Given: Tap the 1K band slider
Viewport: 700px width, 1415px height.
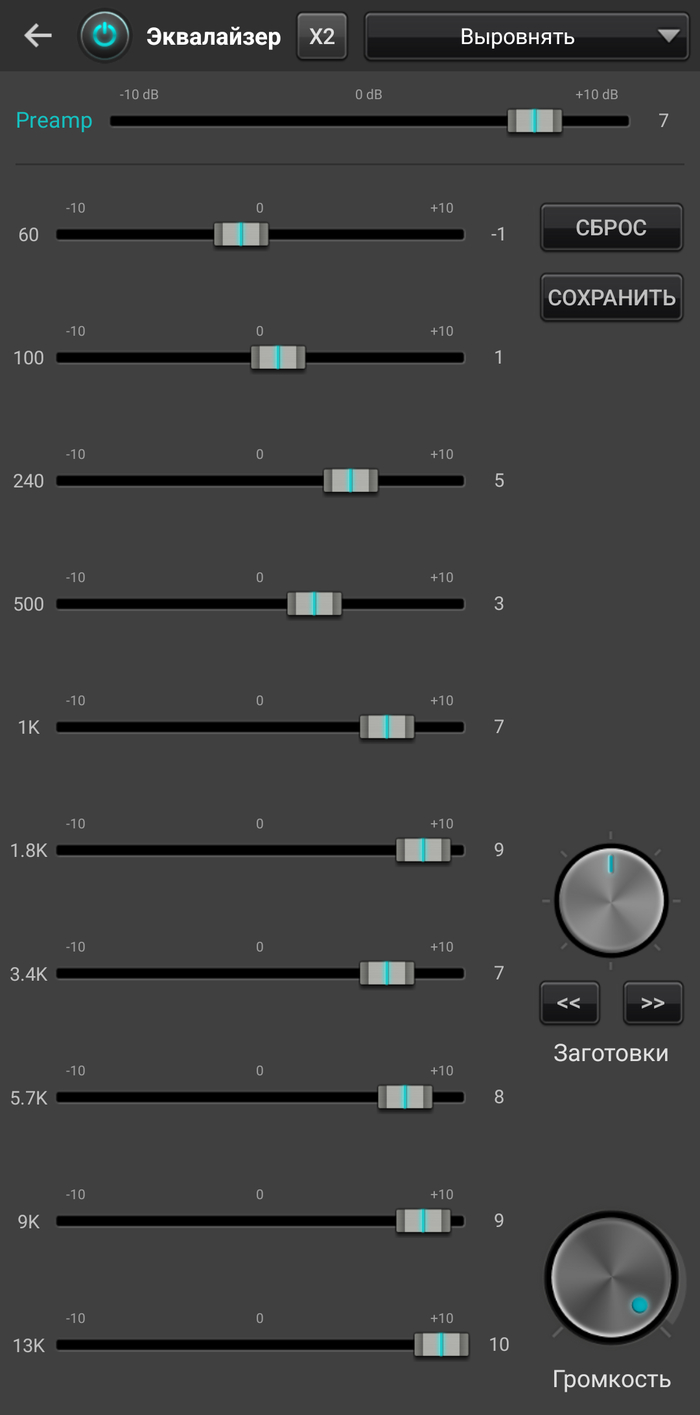Looking at the screenshot, I should pyautogui.click(x=387, y=727).
